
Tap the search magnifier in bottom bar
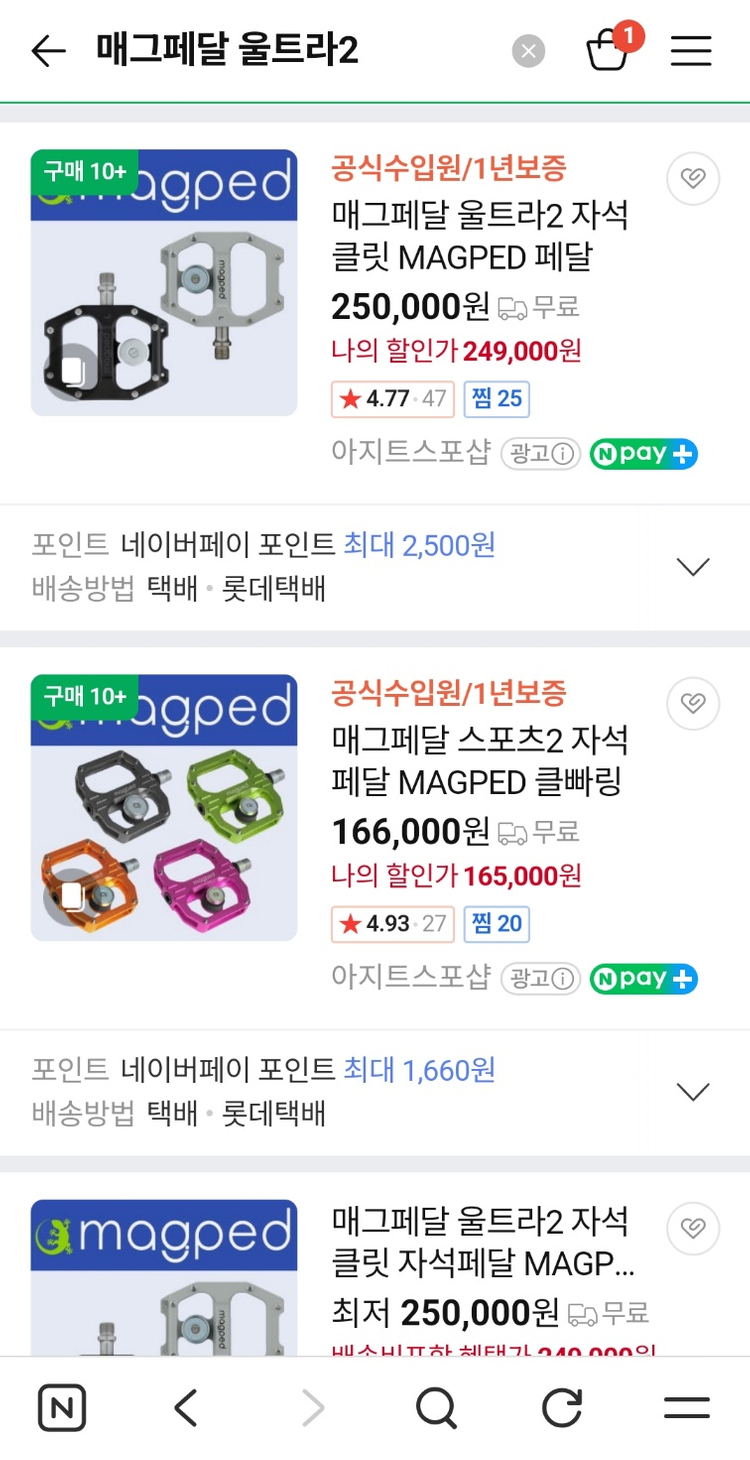436,1408
